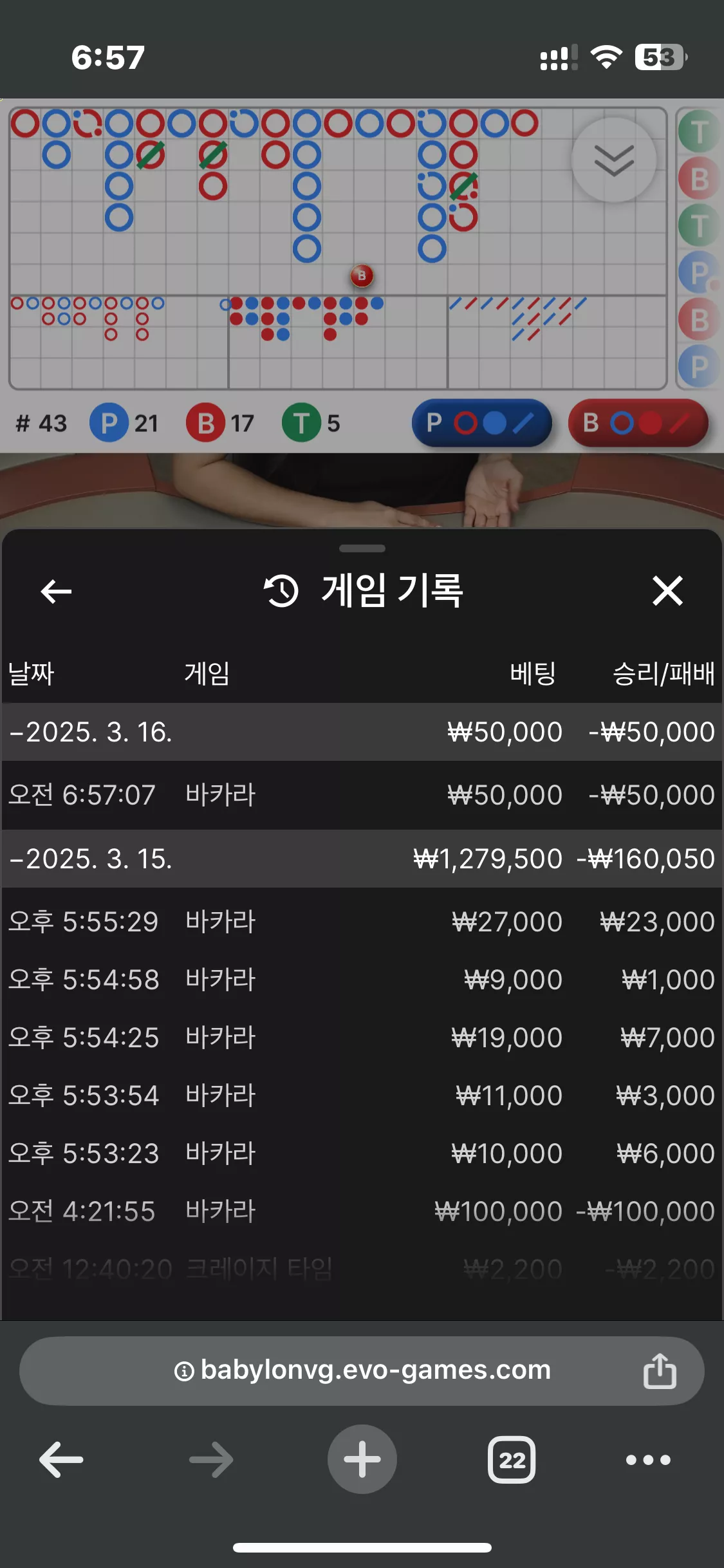724x1568 pixels.
Task: Tap the babylonvg.evo-games.com address bar
Action: tap(362, 1370)
